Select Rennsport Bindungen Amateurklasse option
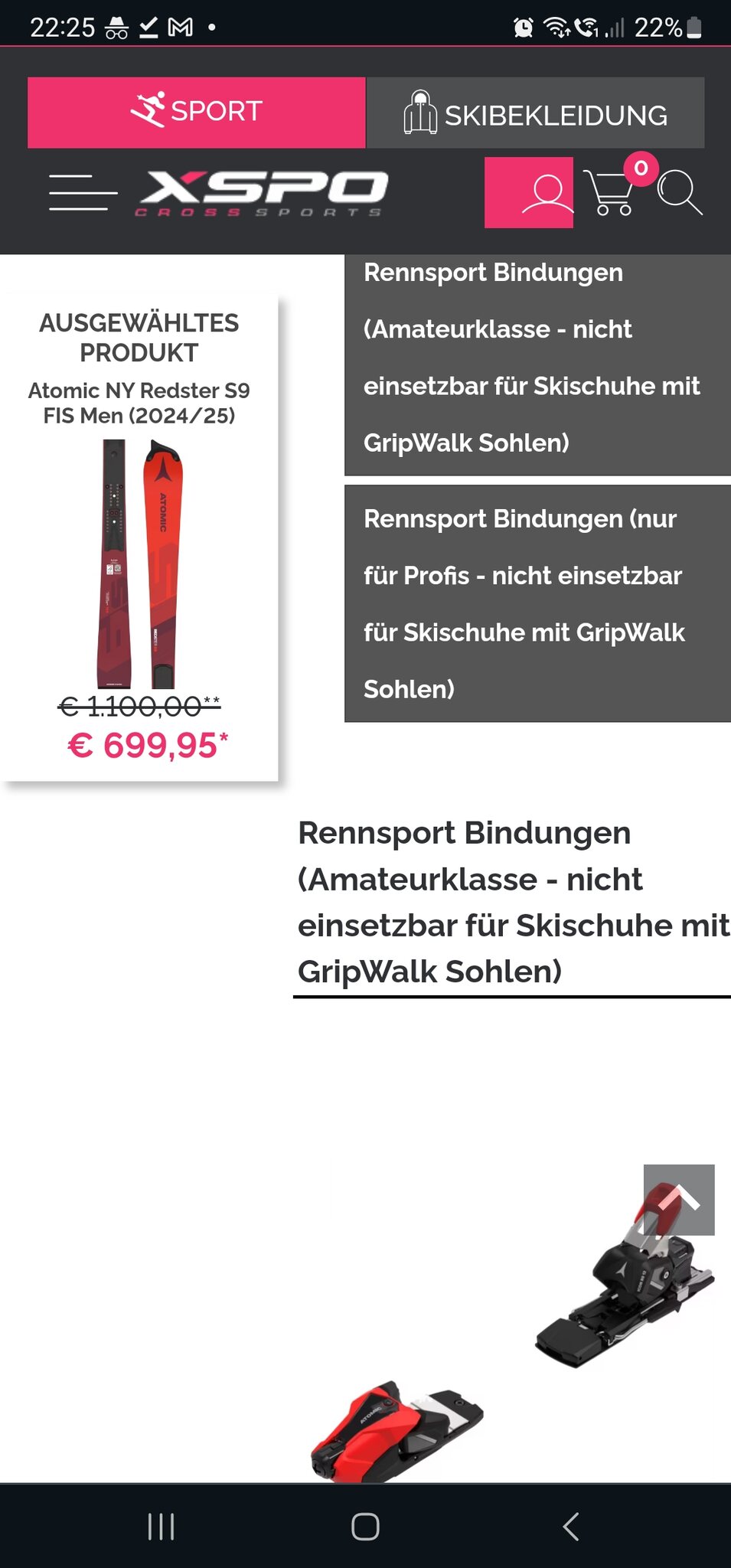 pos(537,358)
